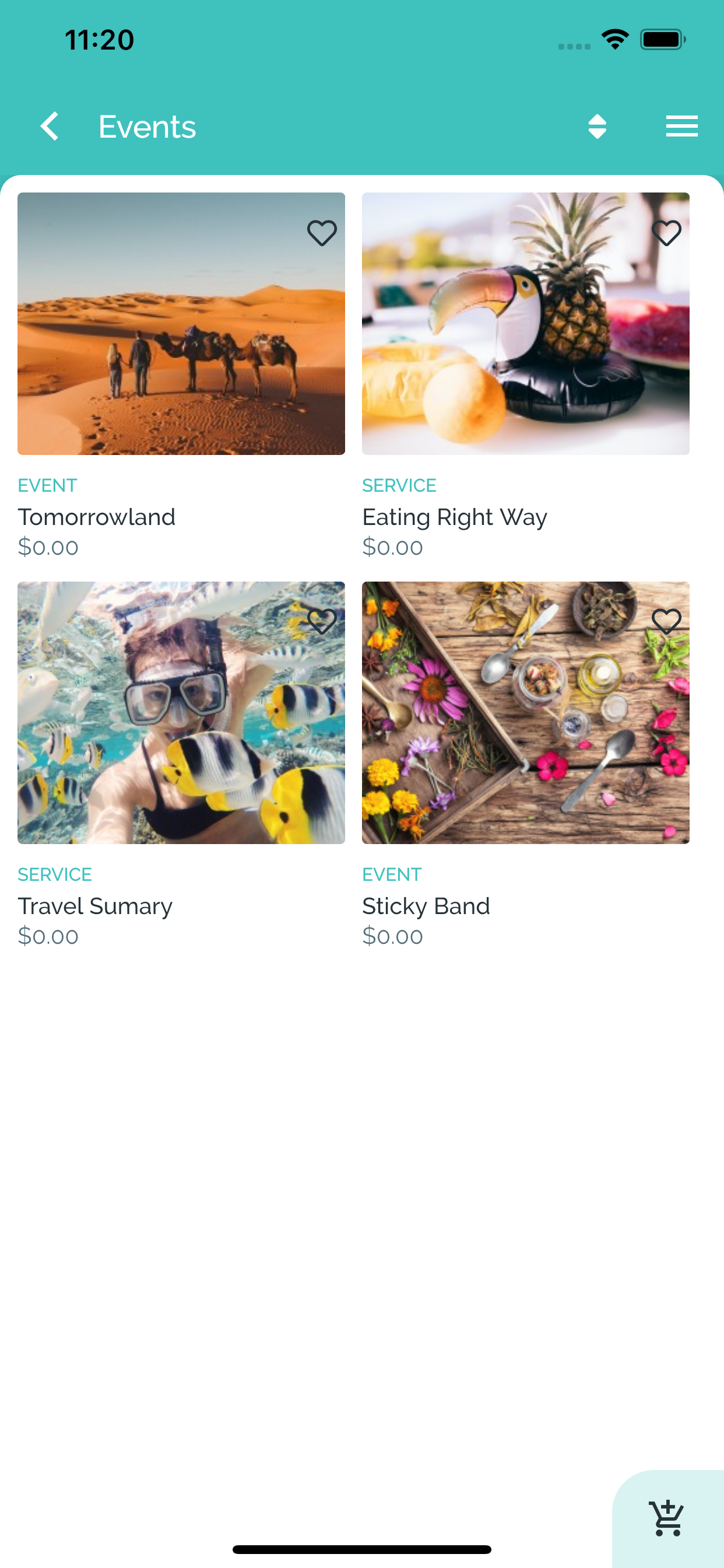Select the Events header title

click(147, 126)
